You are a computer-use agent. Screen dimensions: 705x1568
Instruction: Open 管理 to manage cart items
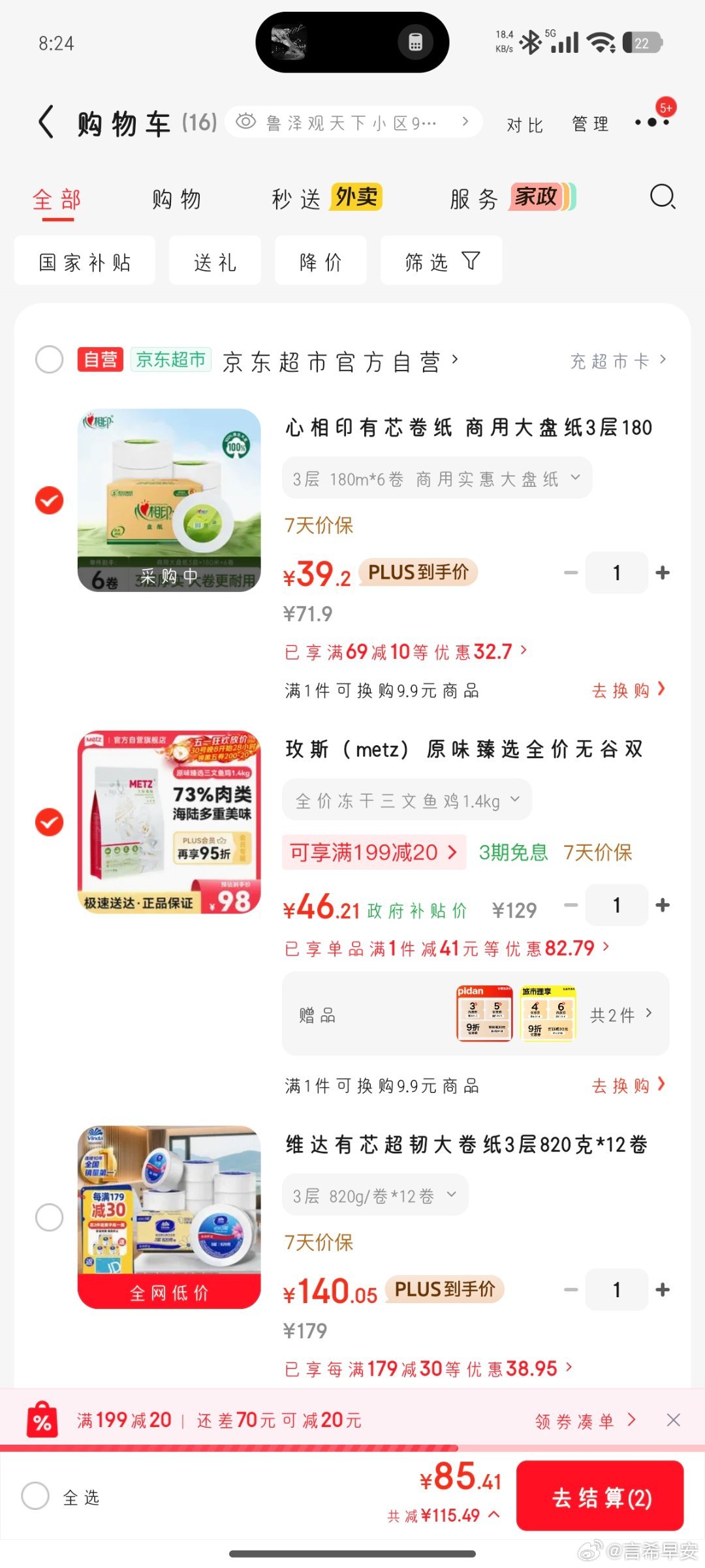tap(590, 124)
